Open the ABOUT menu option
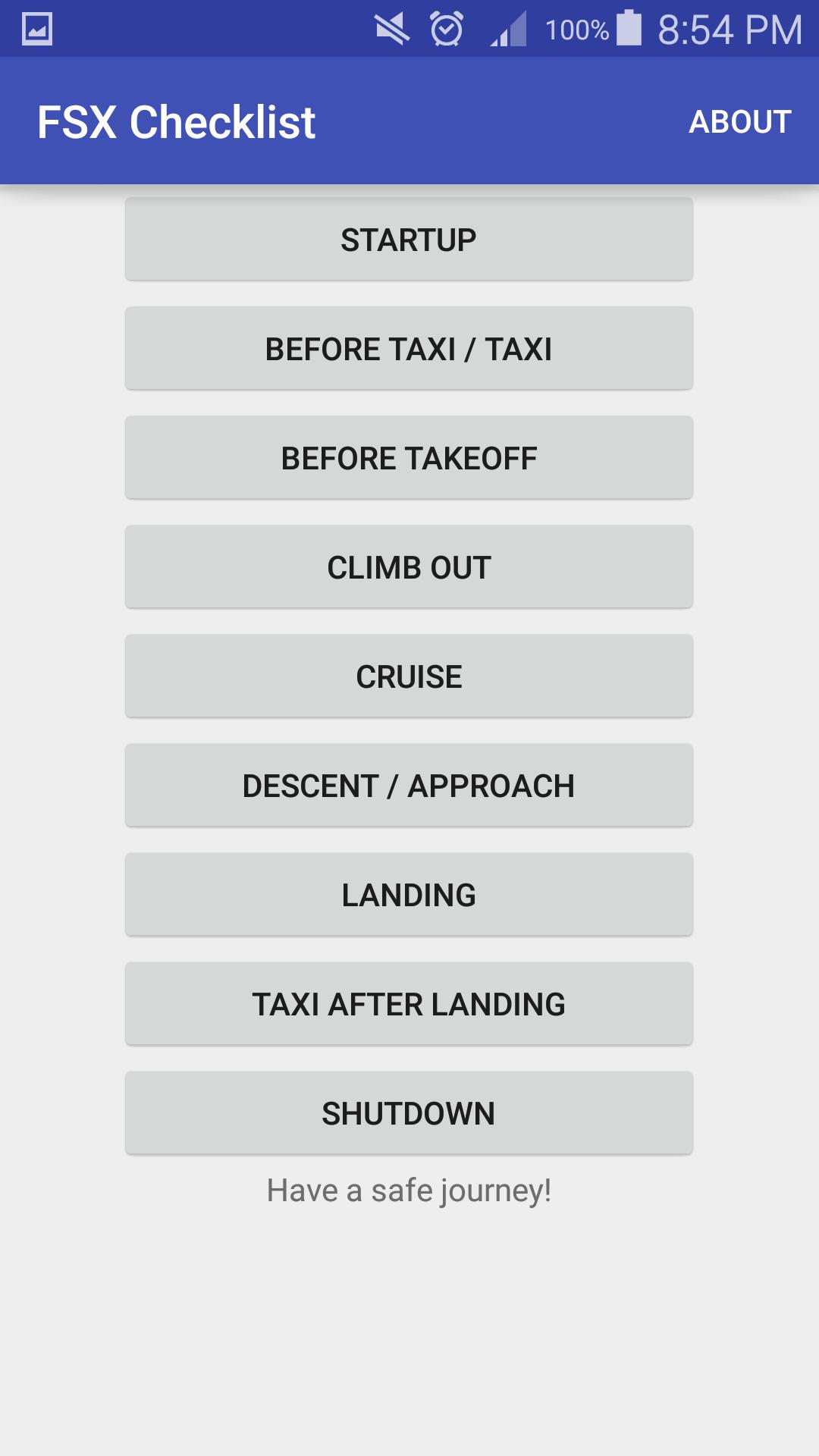 [x=739, y=121]
